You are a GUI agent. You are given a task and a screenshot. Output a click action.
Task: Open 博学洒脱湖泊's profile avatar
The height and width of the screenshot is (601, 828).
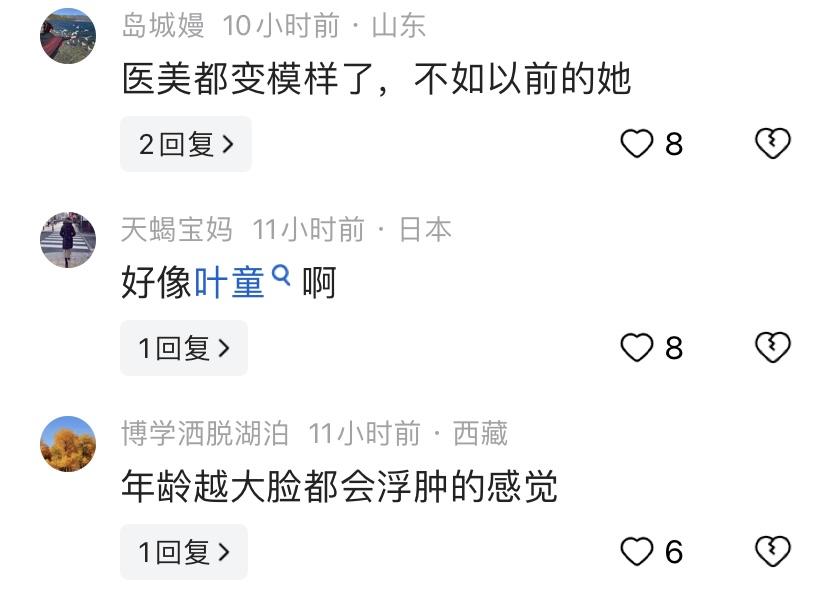pos(68,444)
